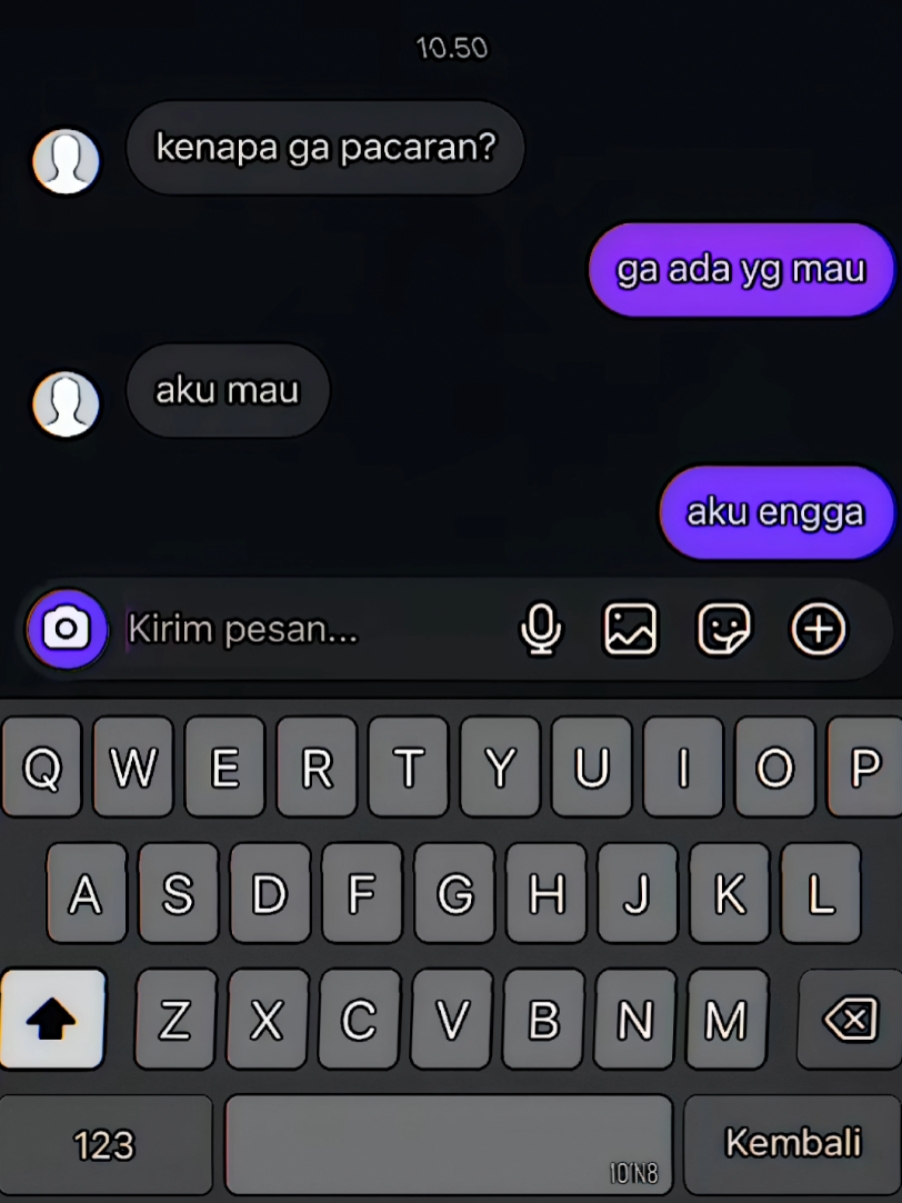The height and width of the screenshot is (1203, 902).
Task: Tap the Kembali return key
Action: point(793,1142)
